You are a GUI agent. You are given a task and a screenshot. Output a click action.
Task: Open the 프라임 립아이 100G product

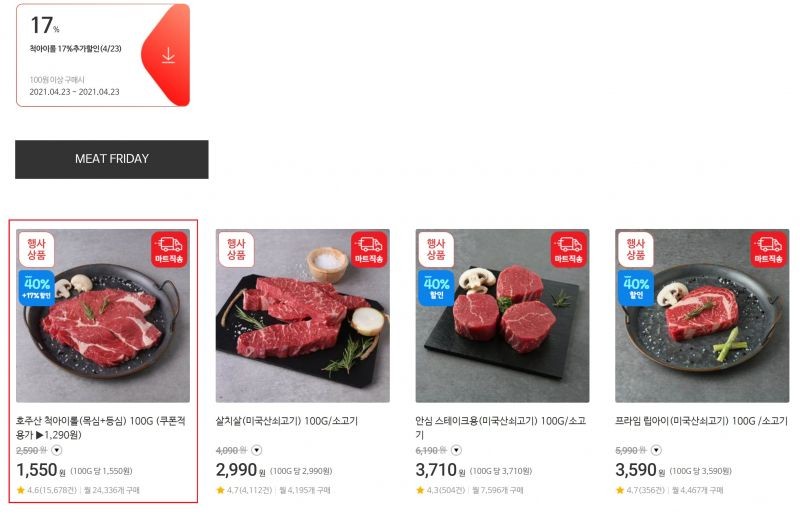(701, 316)
